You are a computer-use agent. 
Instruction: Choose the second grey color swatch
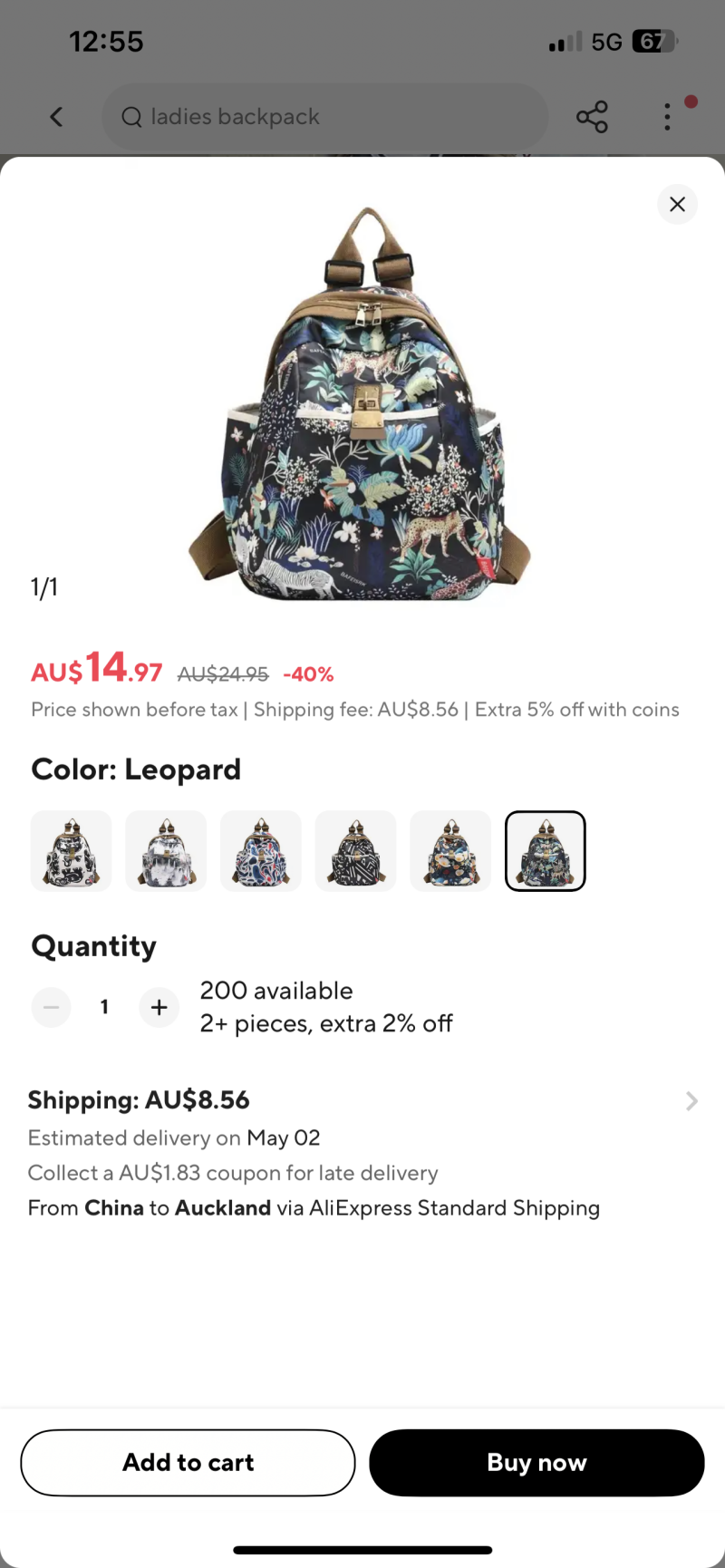point(166,851)
